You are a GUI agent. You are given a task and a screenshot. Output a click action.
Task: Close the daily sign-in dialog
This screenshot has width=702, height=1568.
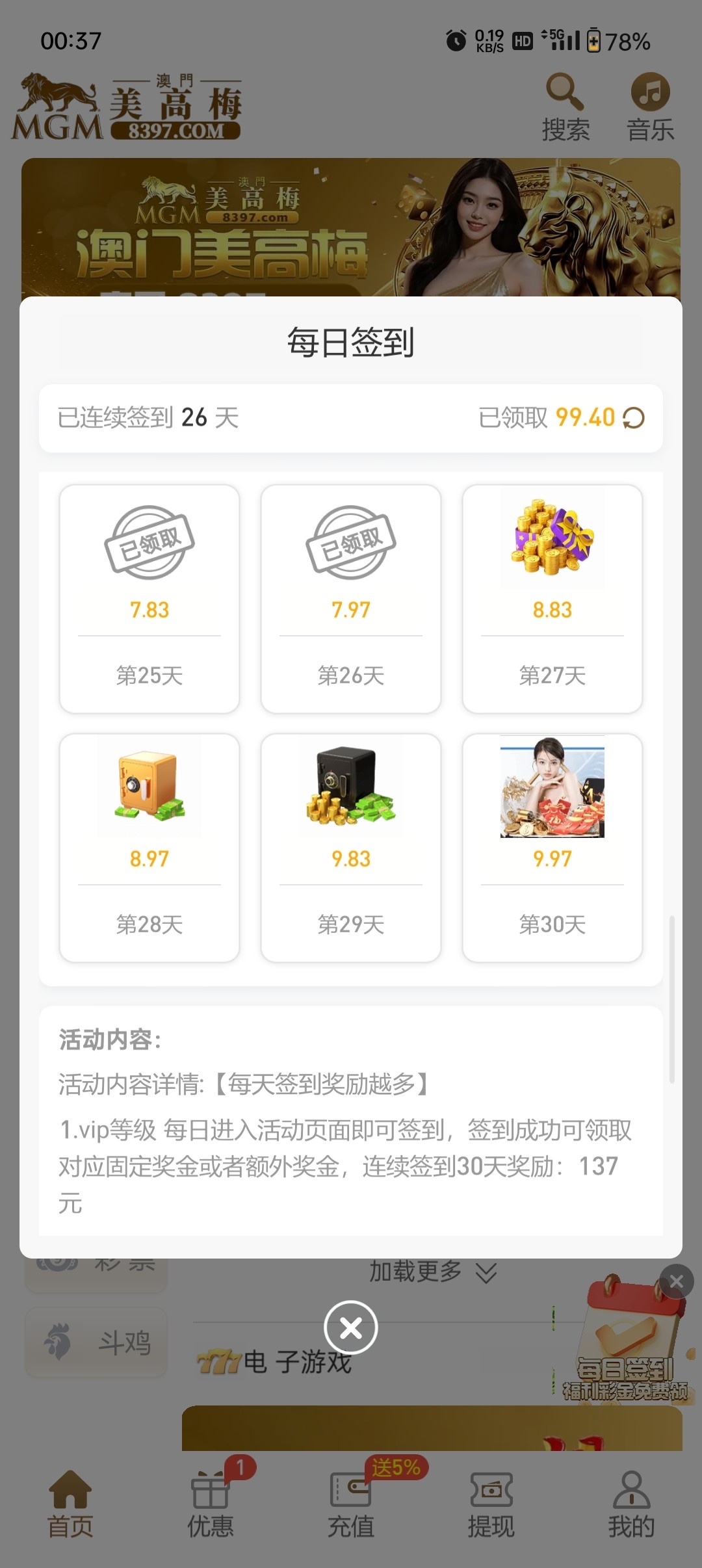[x=351, y=1327]
